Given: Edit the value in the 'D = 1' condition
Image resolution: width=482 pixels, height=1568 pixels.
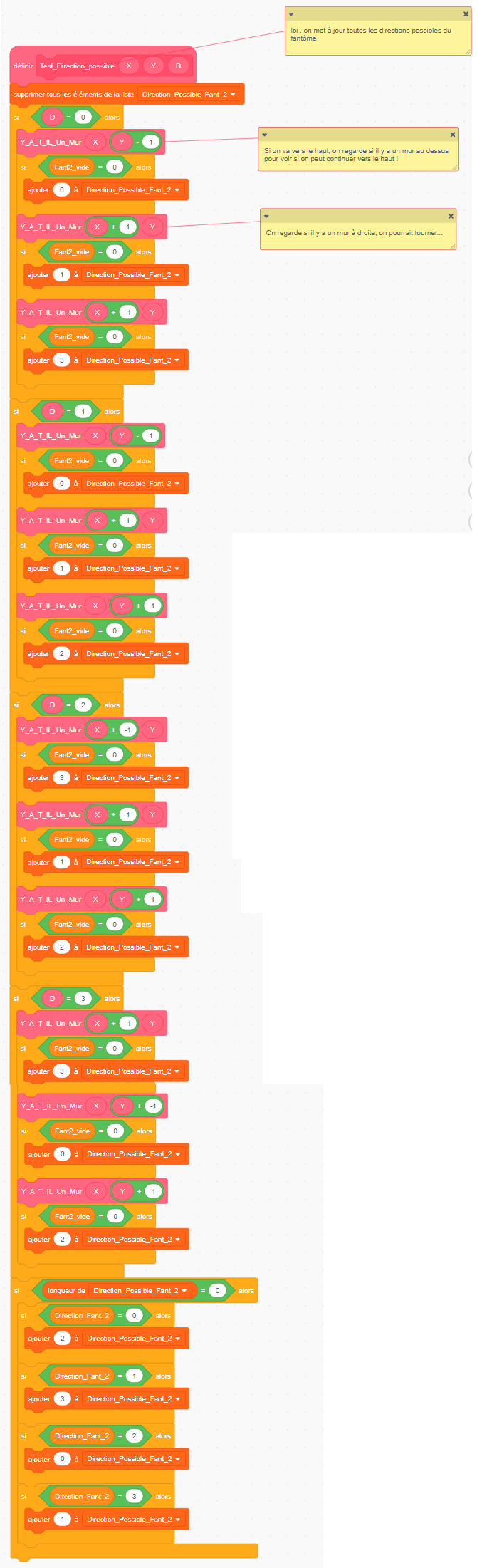Looking at the screenshot, I should 83,411.
